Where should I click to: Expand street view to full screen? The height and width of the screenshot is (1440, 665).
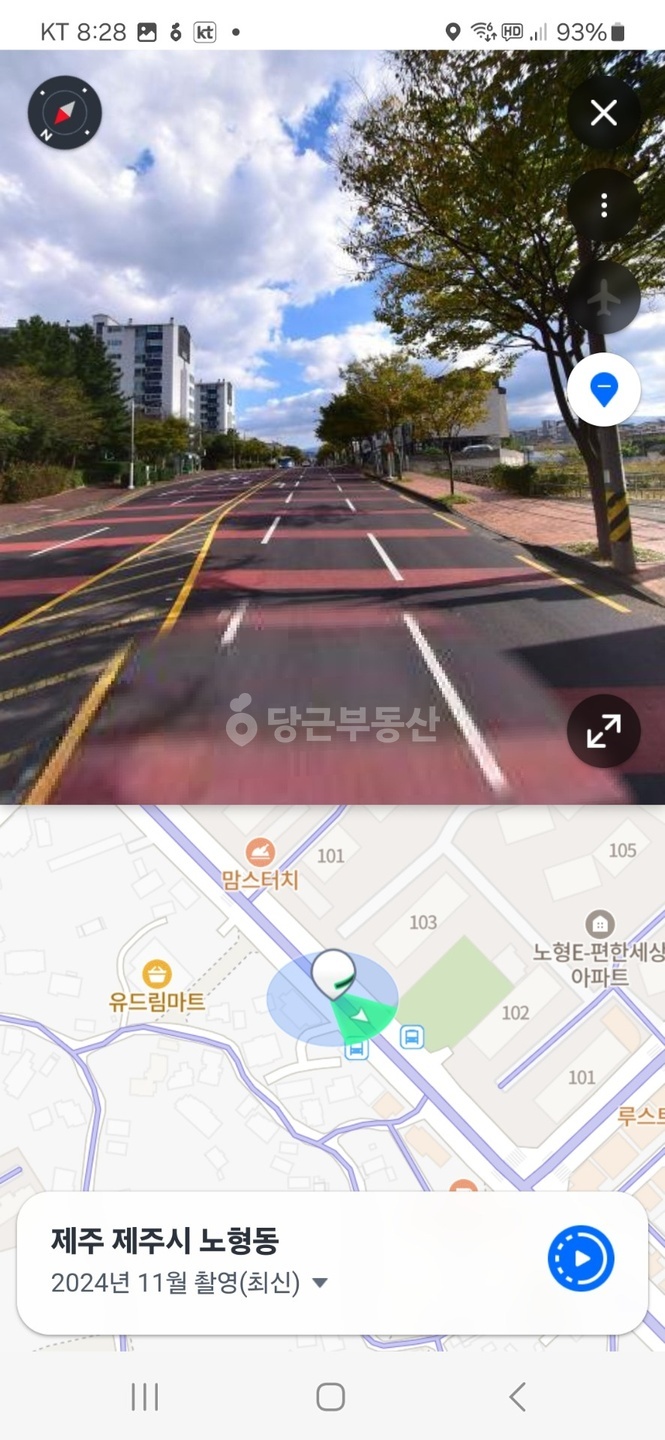coord(604,731)
